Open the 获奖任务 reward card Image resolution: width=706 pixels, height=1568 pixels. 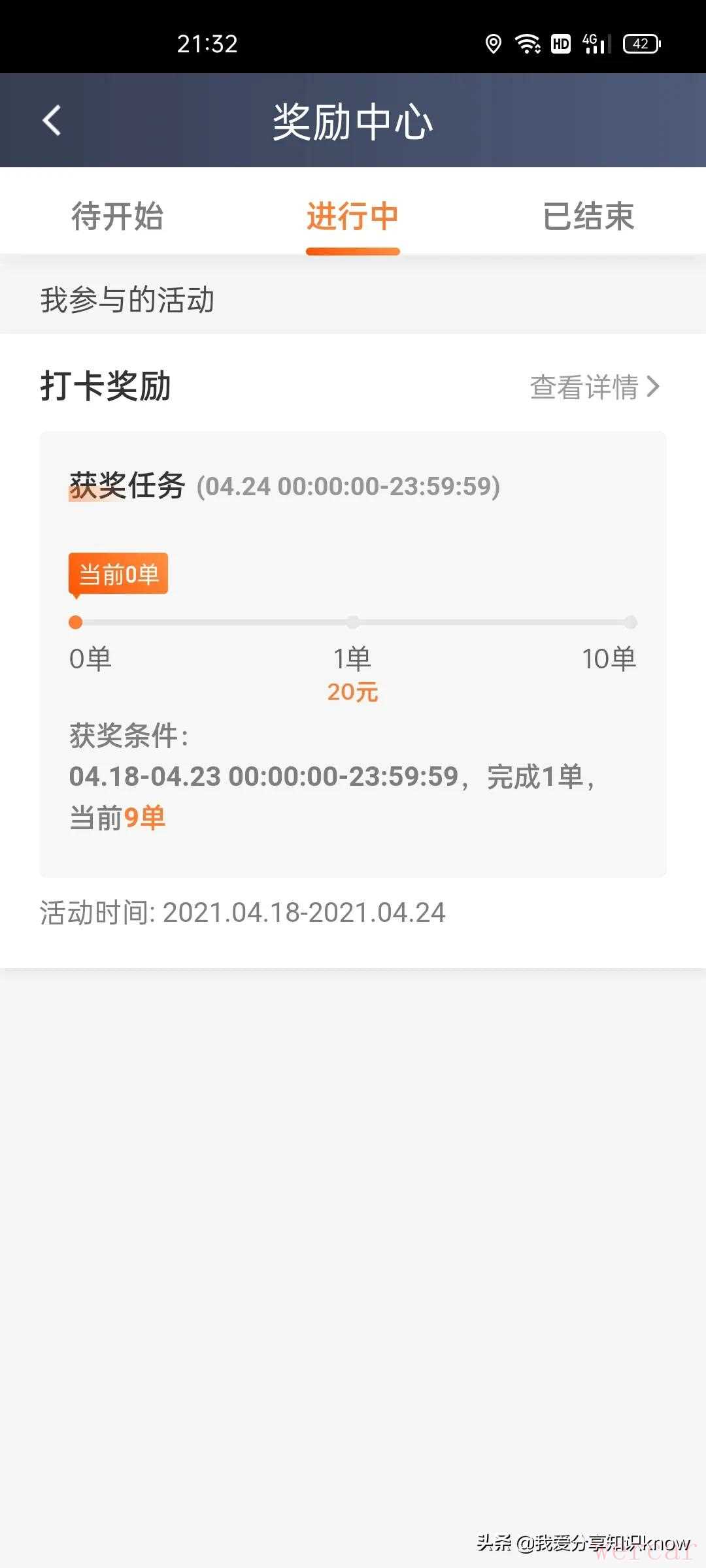point(353,653)
